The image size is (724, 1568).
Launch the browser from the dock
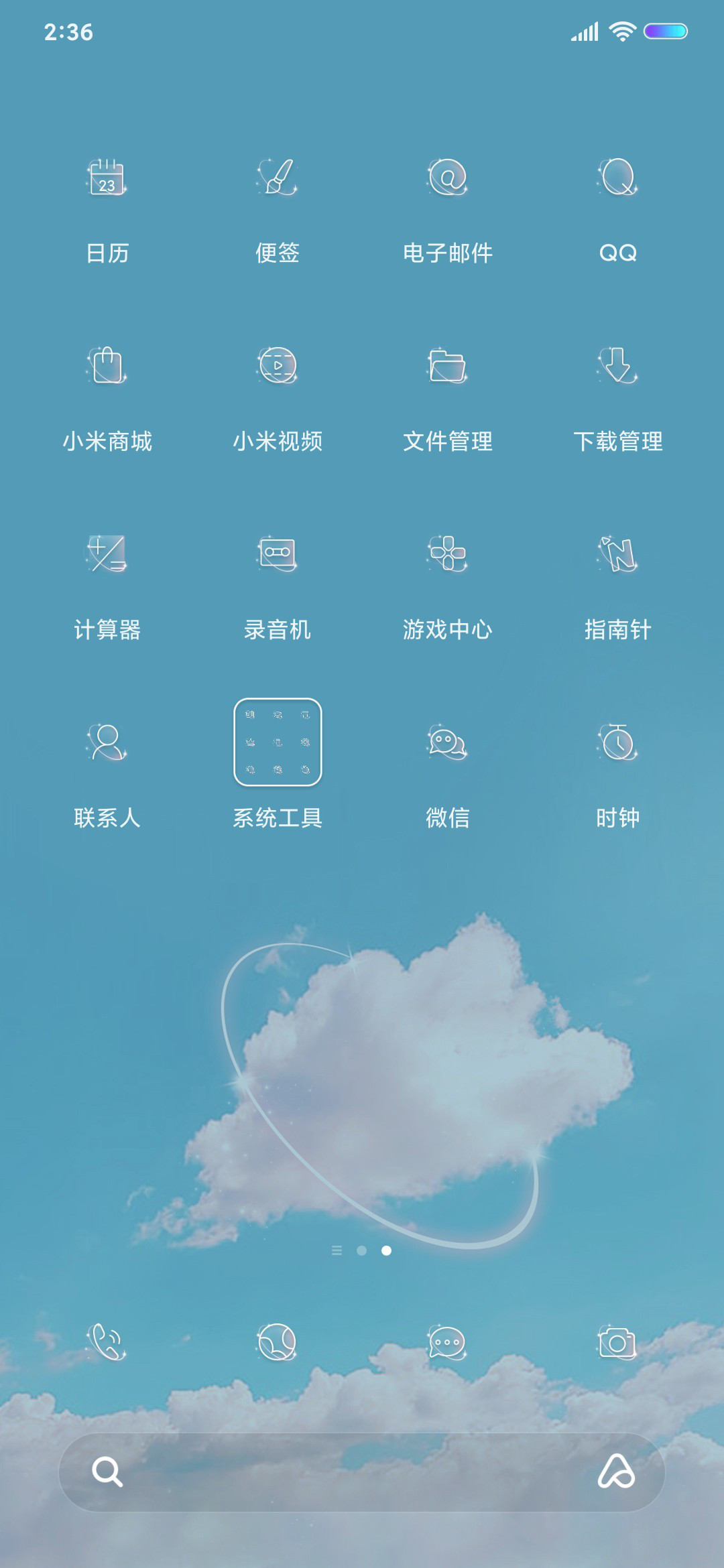[278, 1342]
